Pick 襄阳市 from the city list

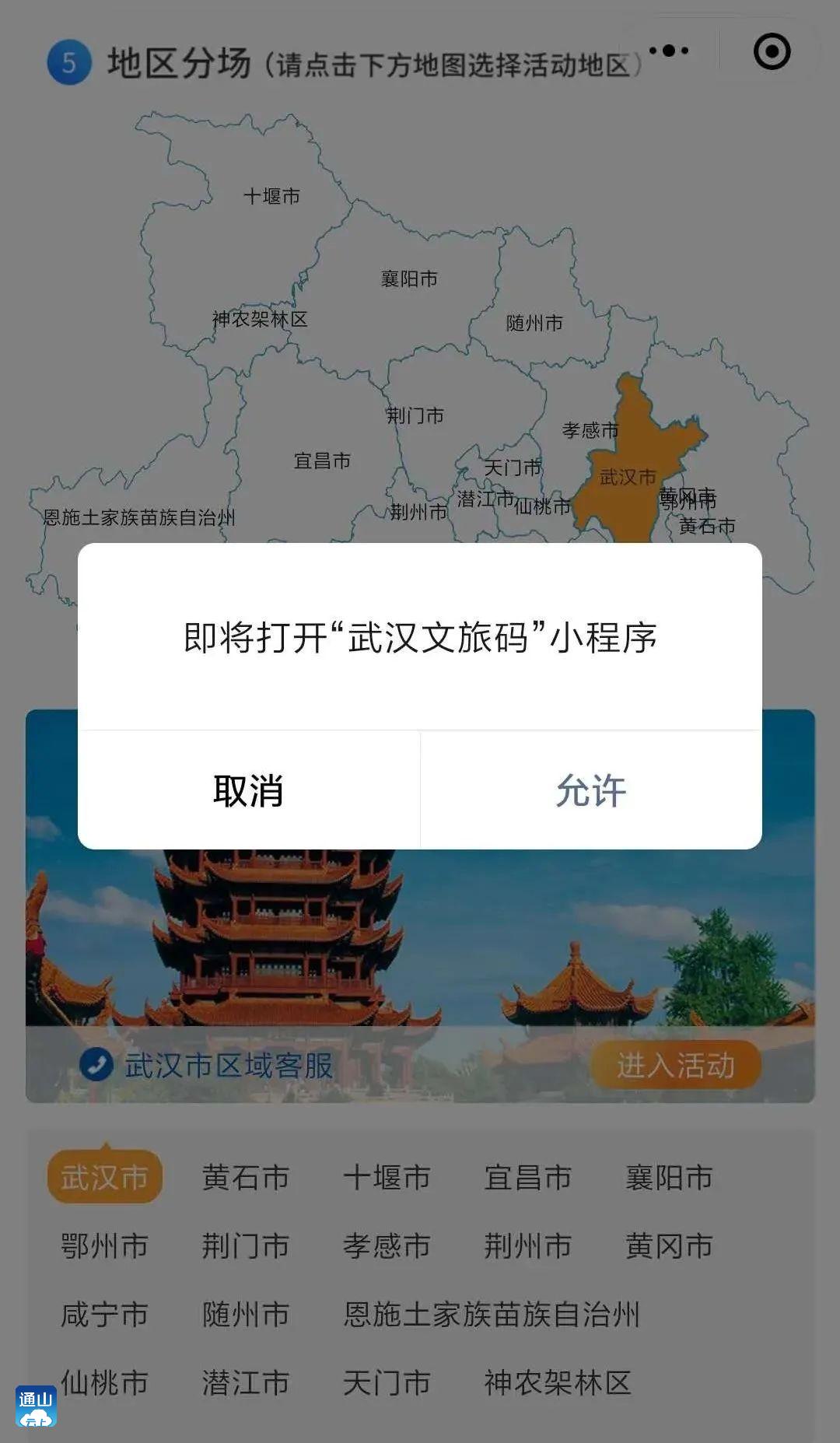point(669,1177)
